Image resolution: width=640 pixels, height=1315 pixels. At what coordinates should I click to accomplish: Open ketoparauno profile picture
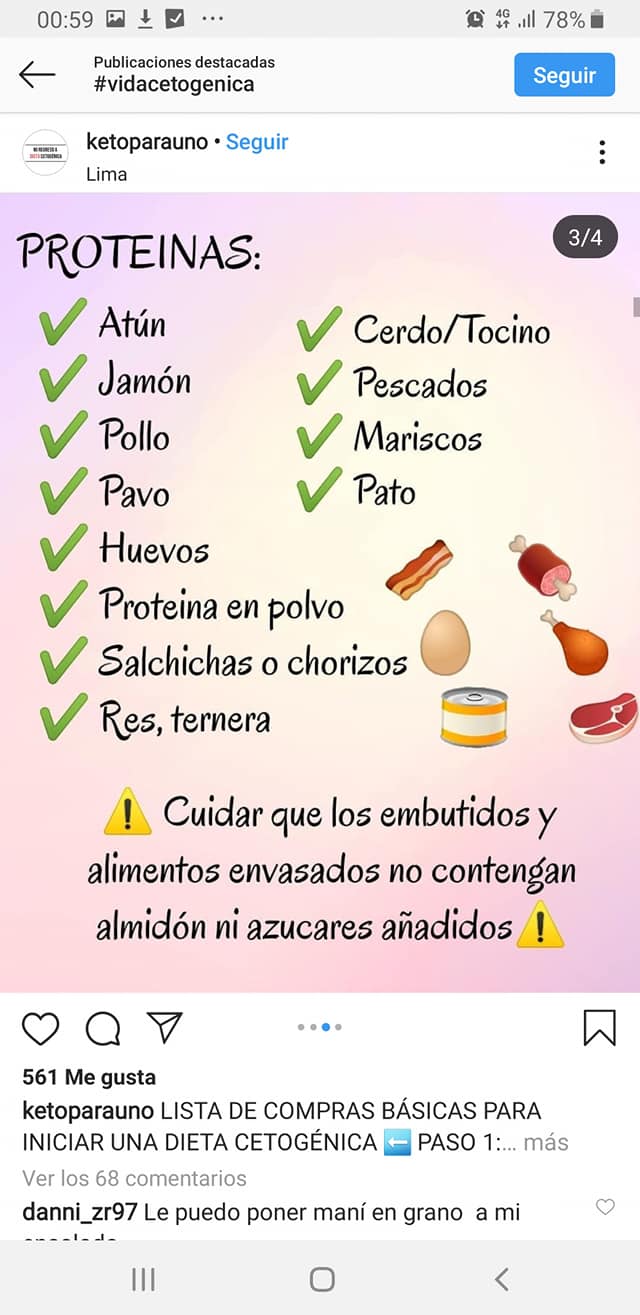click(45, 153)
